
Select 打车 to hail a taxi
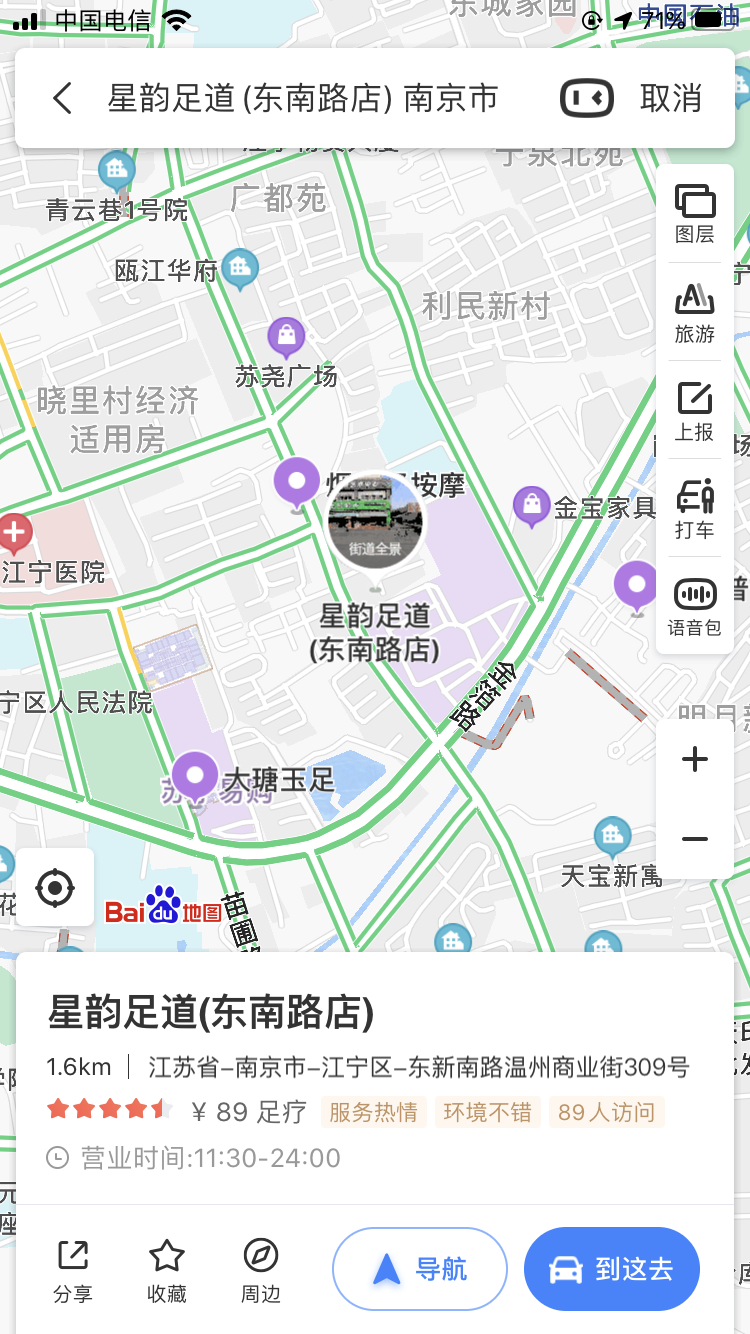[694, 508]
